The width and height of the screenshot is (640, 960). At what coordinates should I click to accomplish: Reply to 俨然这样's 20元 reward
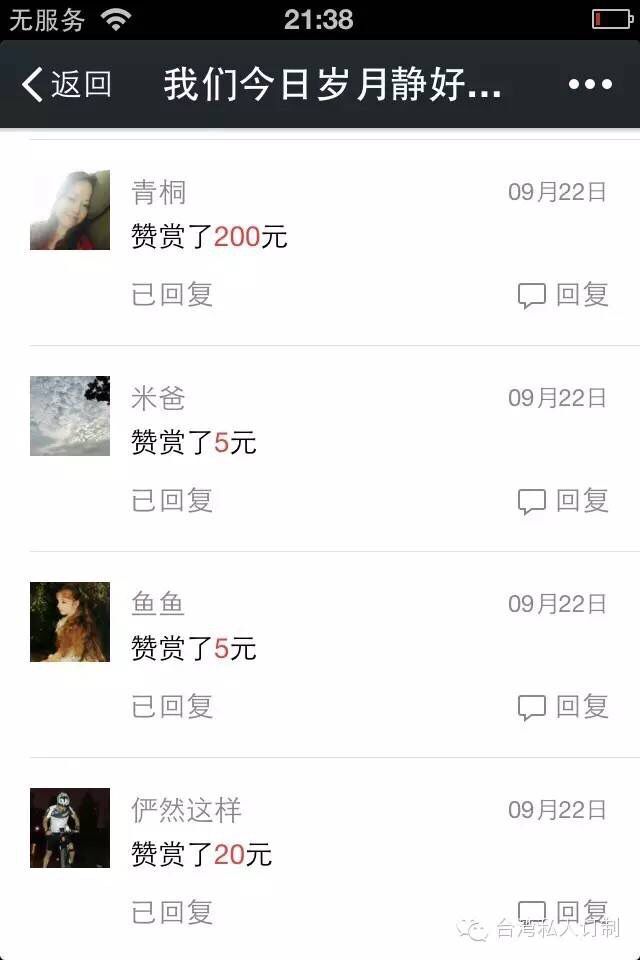pos(563,912)
